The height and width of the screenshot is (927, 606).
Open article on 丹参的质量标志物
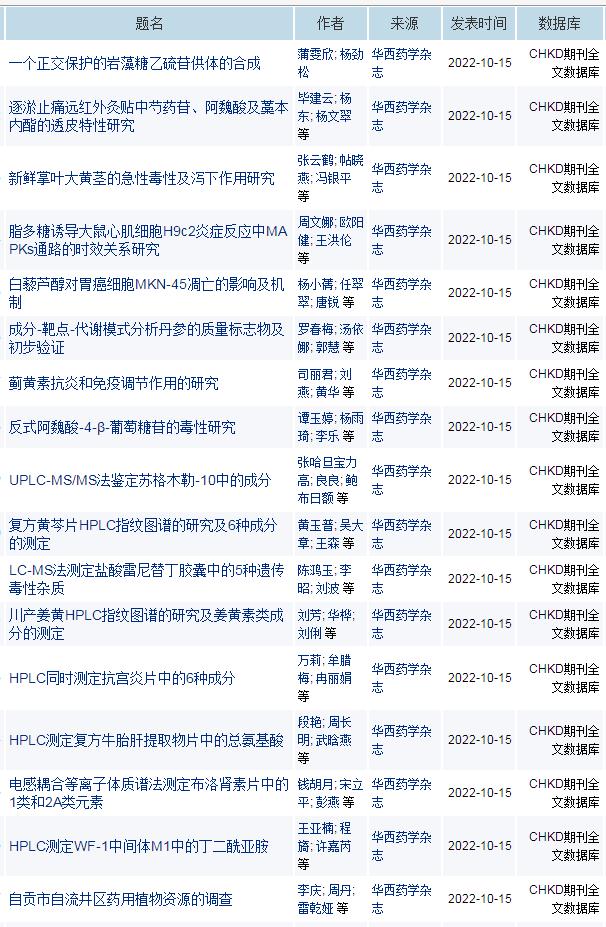point(147,338)
